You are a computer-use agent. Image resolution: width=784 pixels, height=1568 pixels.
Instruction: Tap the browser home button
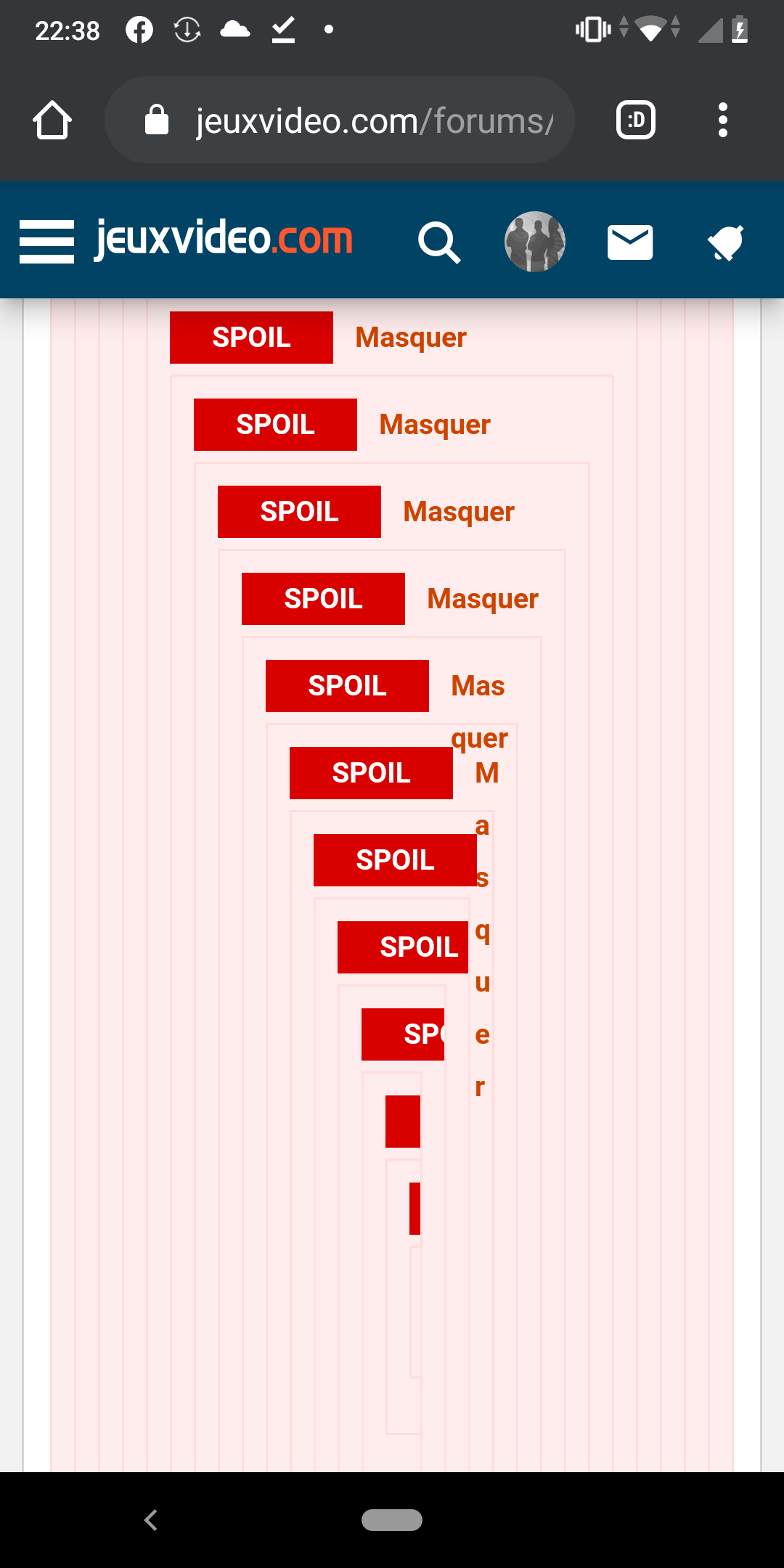coord(52,120)
